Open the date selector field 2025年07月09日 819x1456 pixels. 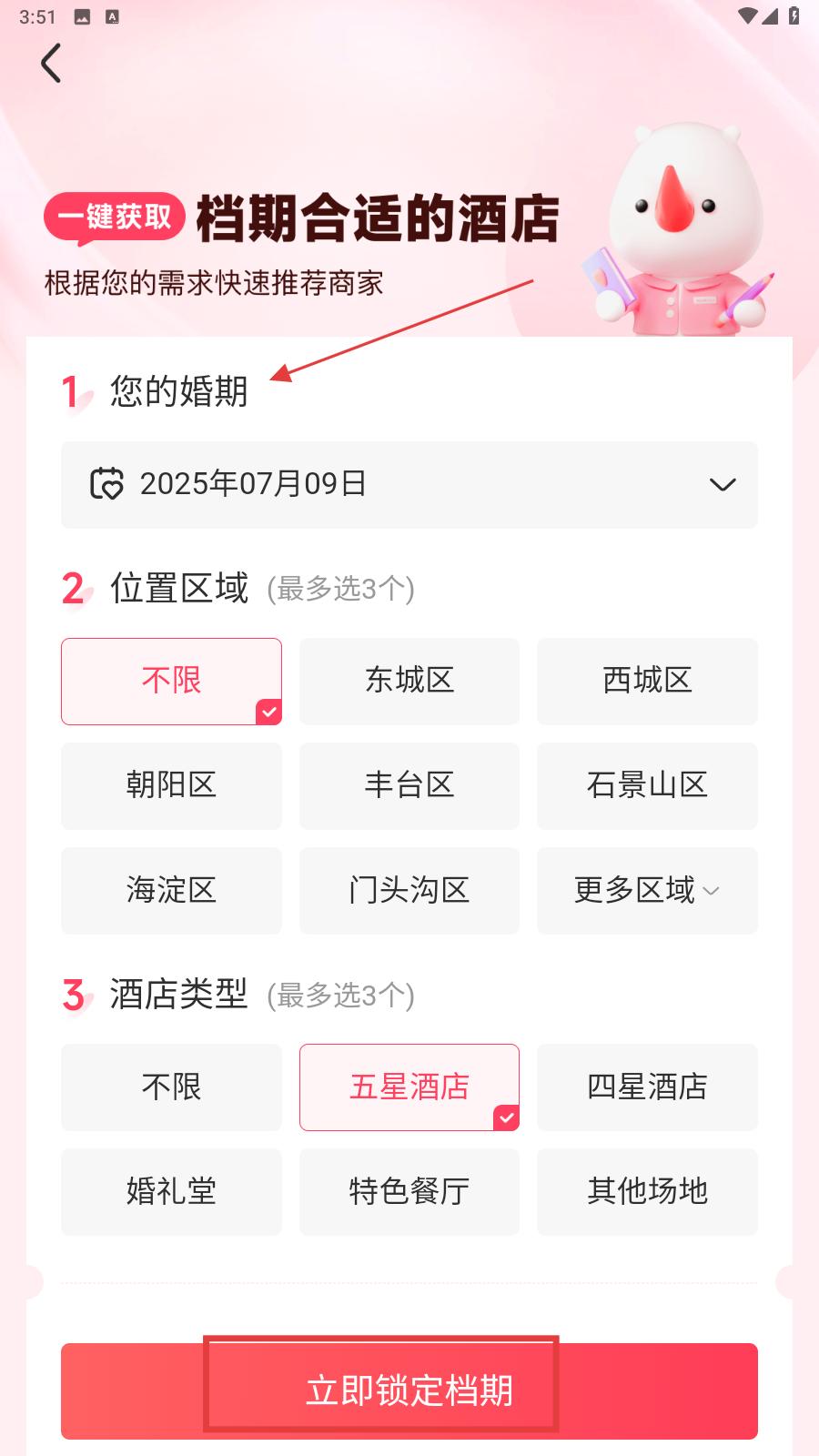[x=409, y=485]
